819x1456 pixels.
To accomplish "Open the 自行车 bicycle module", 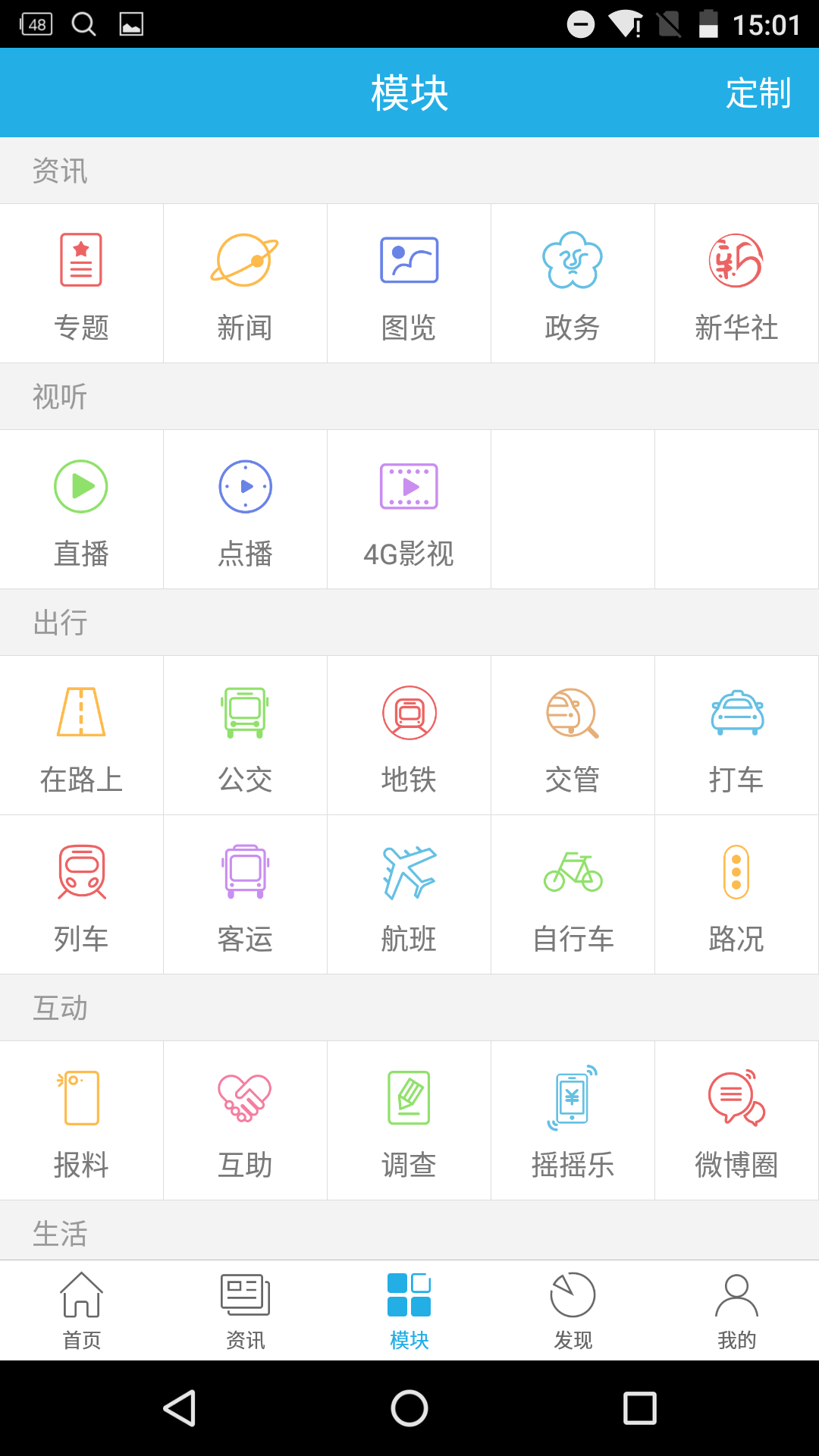I will pyautogui.click(x=573, y=895).
